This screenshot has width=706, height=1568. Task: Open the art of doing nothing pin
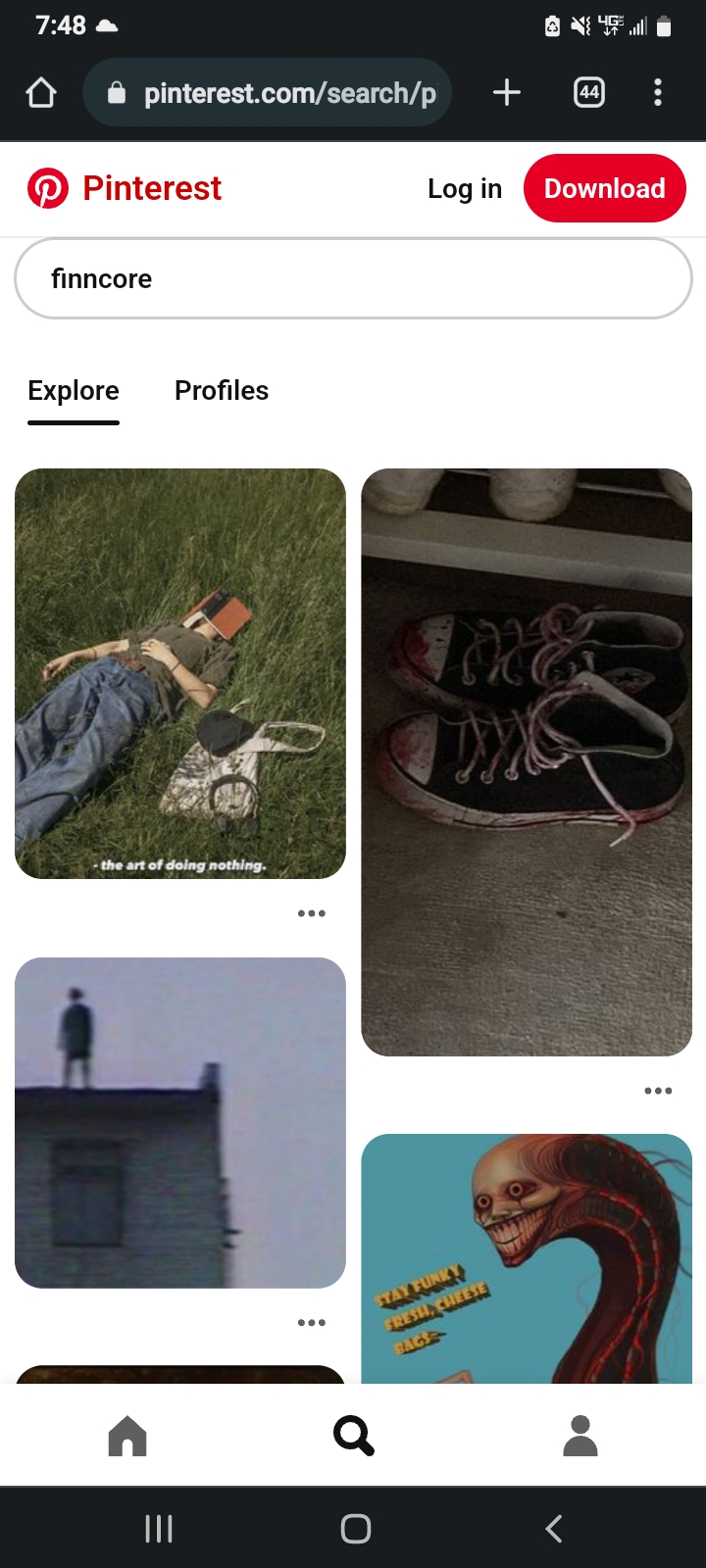(180, 673)
